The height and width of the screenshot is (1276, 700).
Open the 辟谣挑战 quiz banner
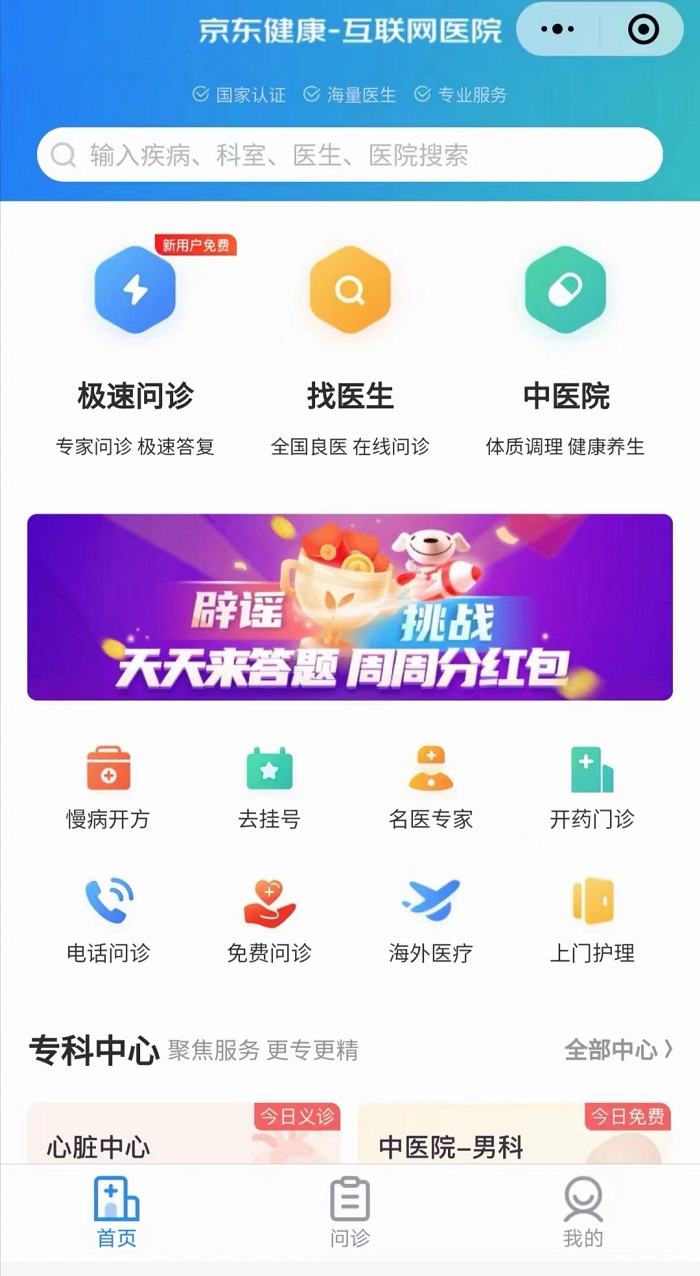click(350, 607)
